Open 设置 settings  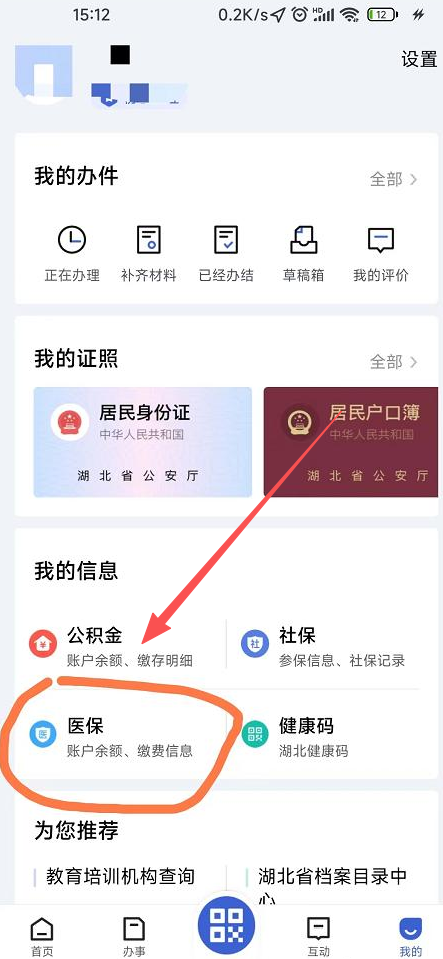(x=419, y=60)
